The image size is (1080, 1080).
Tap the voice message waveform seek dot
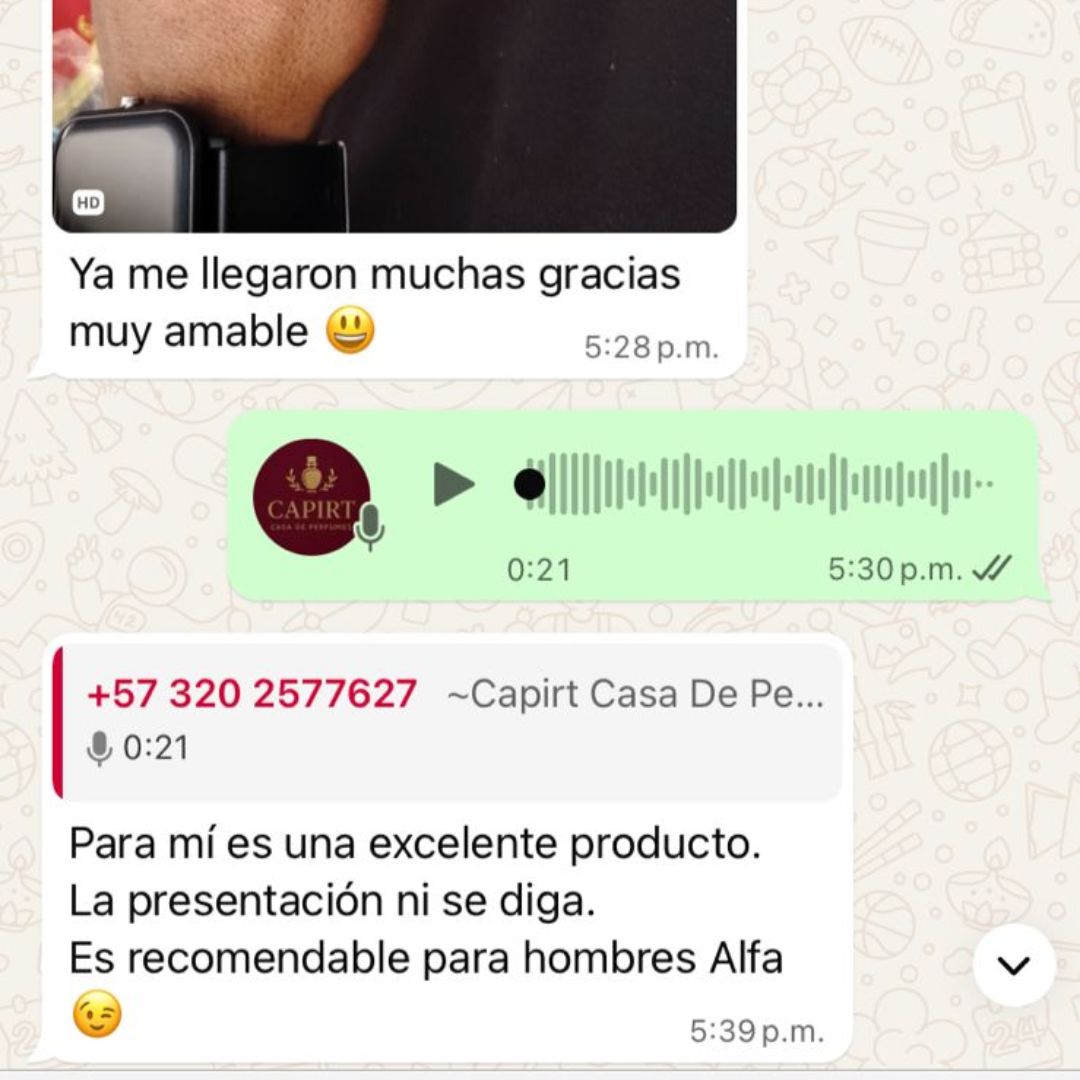point(529,485)
